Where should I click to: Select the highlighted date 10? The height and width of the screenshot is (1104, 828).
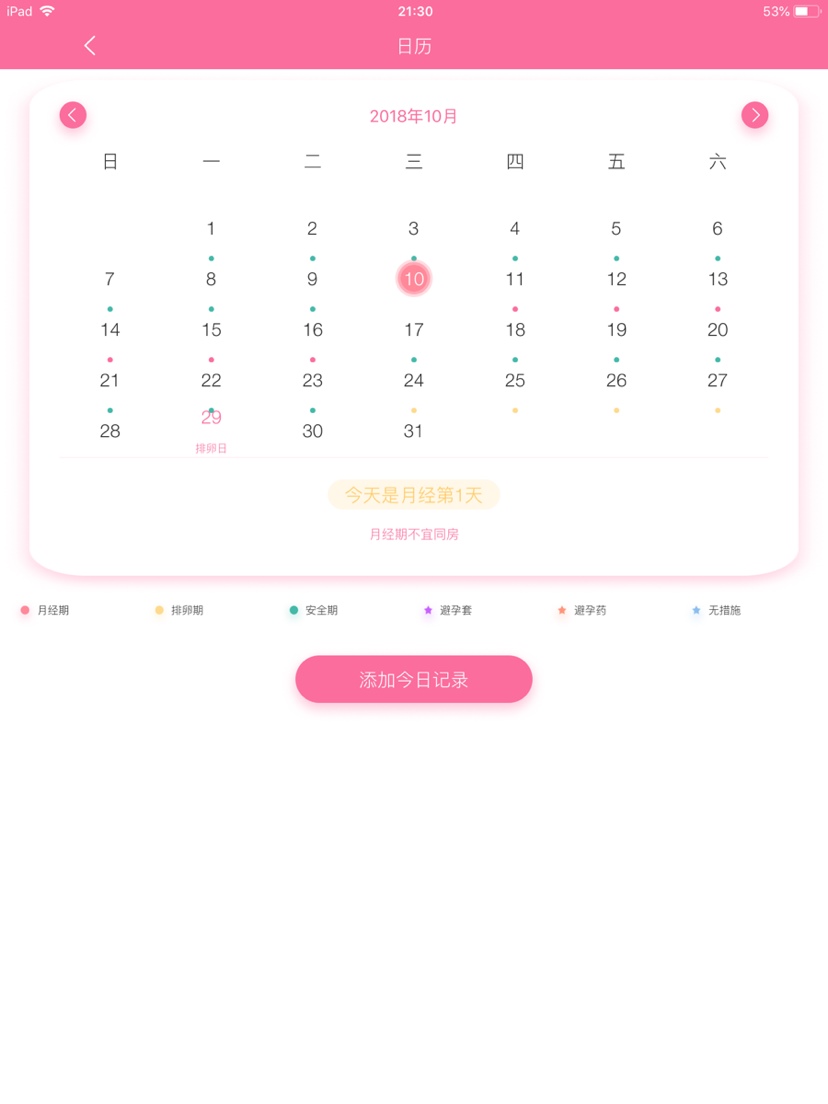pos(414,279)
